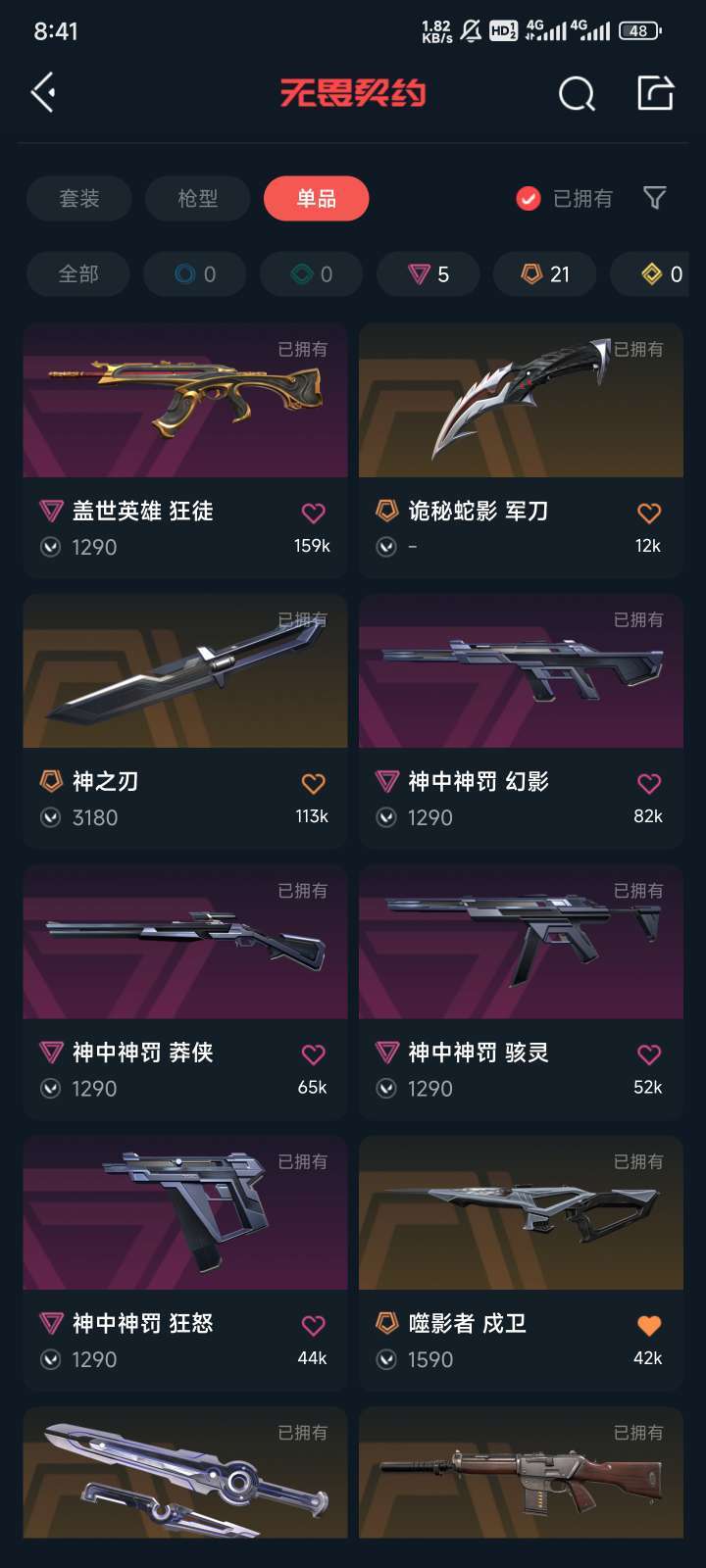Image resolution: width=706 pixels, height=1568 pixels.
Task: Go back using the top-left arrow
Action: point(43,93)
